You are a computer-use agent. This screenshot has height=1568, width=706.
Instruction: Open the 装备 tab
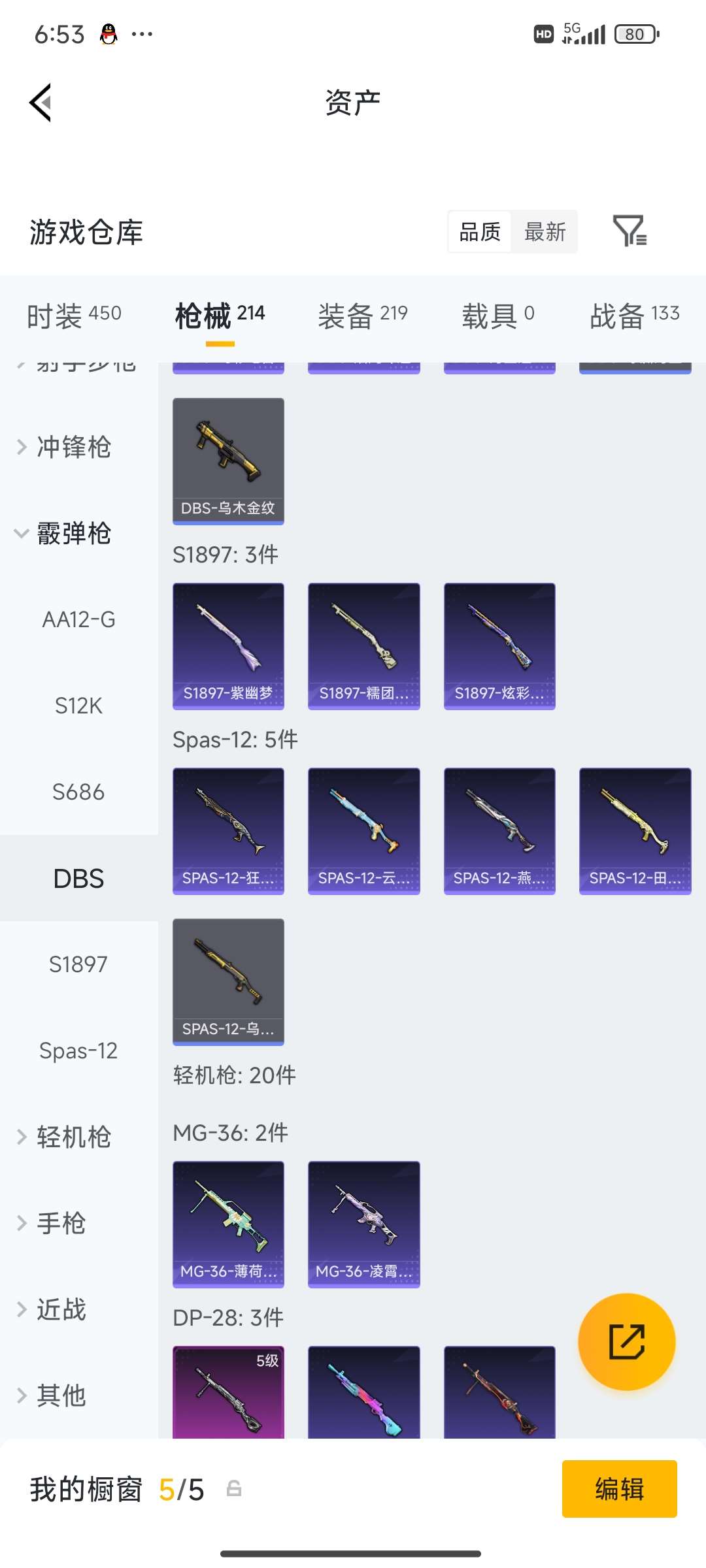point(363,314)
